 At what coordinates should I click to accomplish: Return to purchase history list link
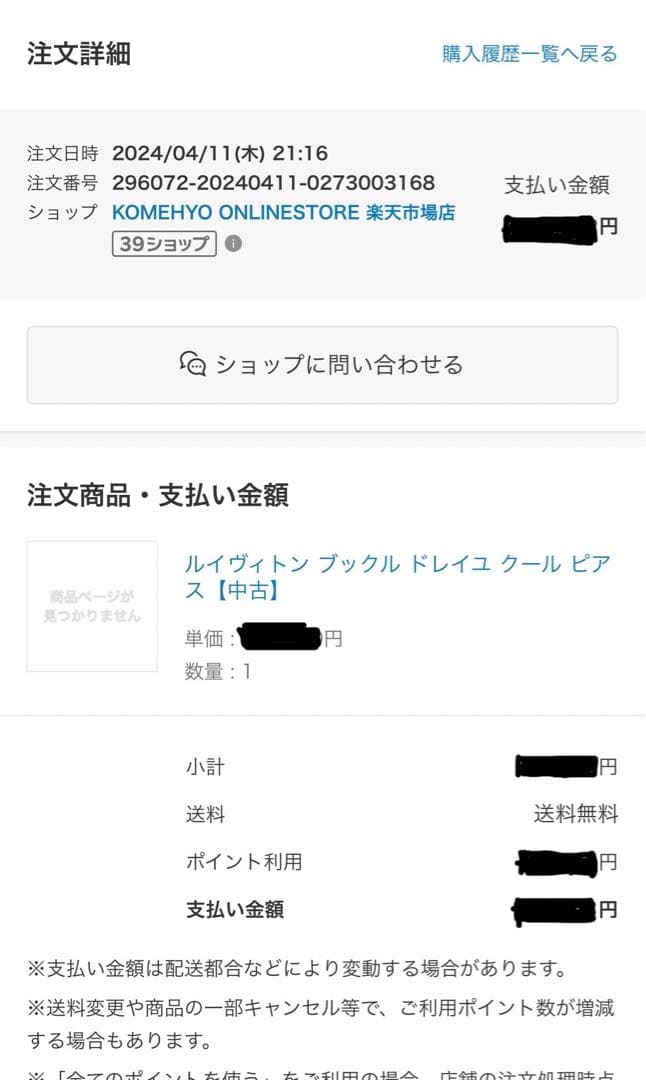pos(530,54)
